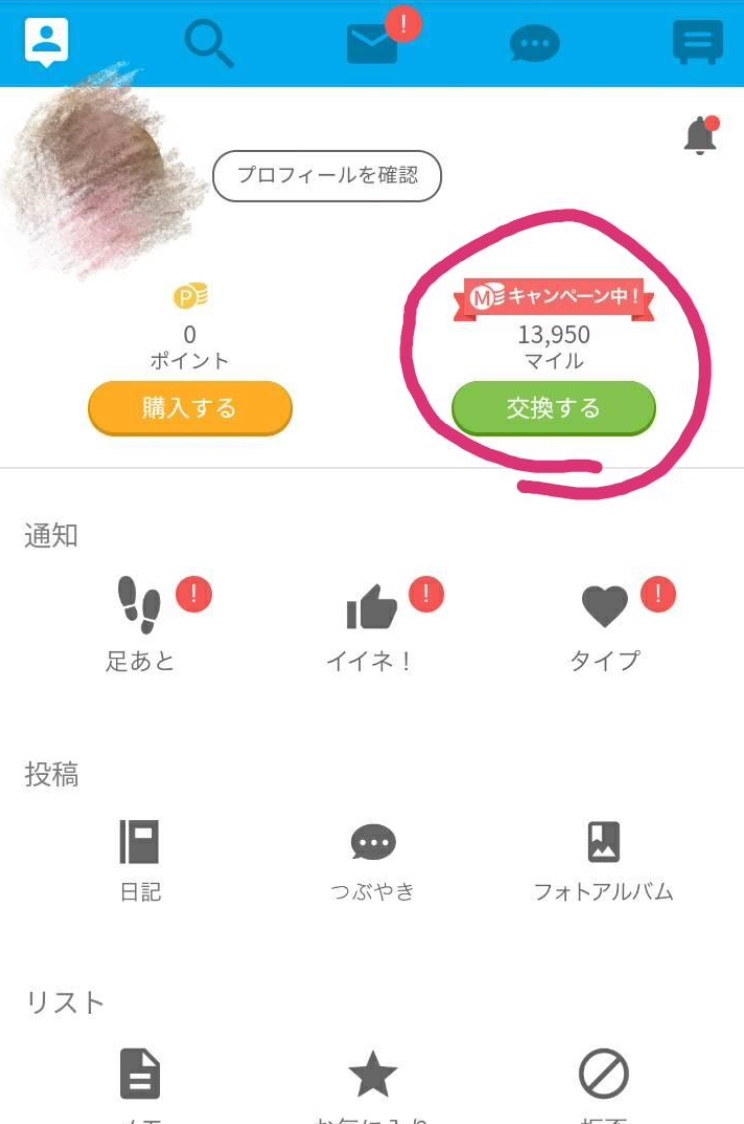Open つぶやき tweets
The width and height of the screenshot is (744, 1124).
[372, 858]
